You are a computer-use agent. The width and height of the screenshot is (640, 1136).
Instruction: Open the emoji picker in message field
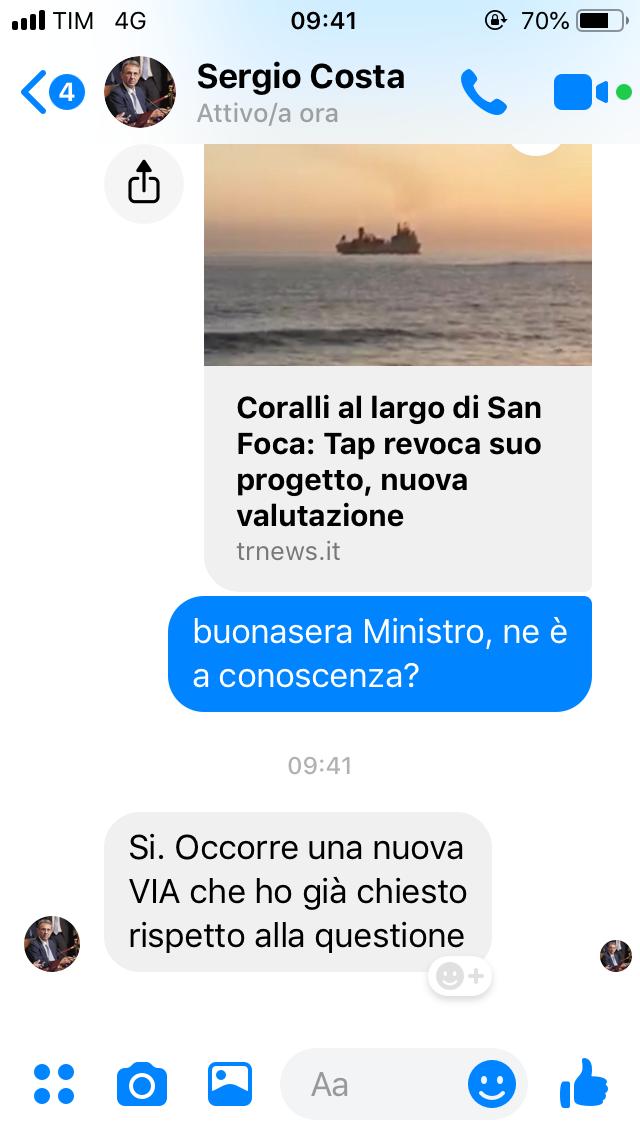[492, 1084]
